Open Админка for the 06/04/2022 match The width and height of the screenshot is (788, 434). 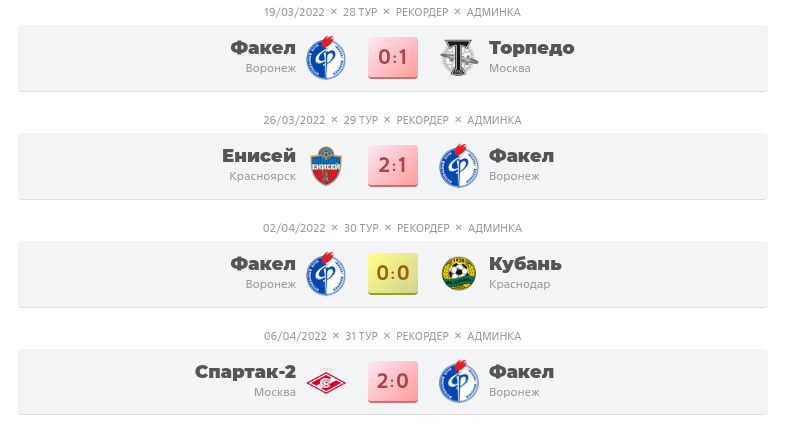click(x=494, y=336)
